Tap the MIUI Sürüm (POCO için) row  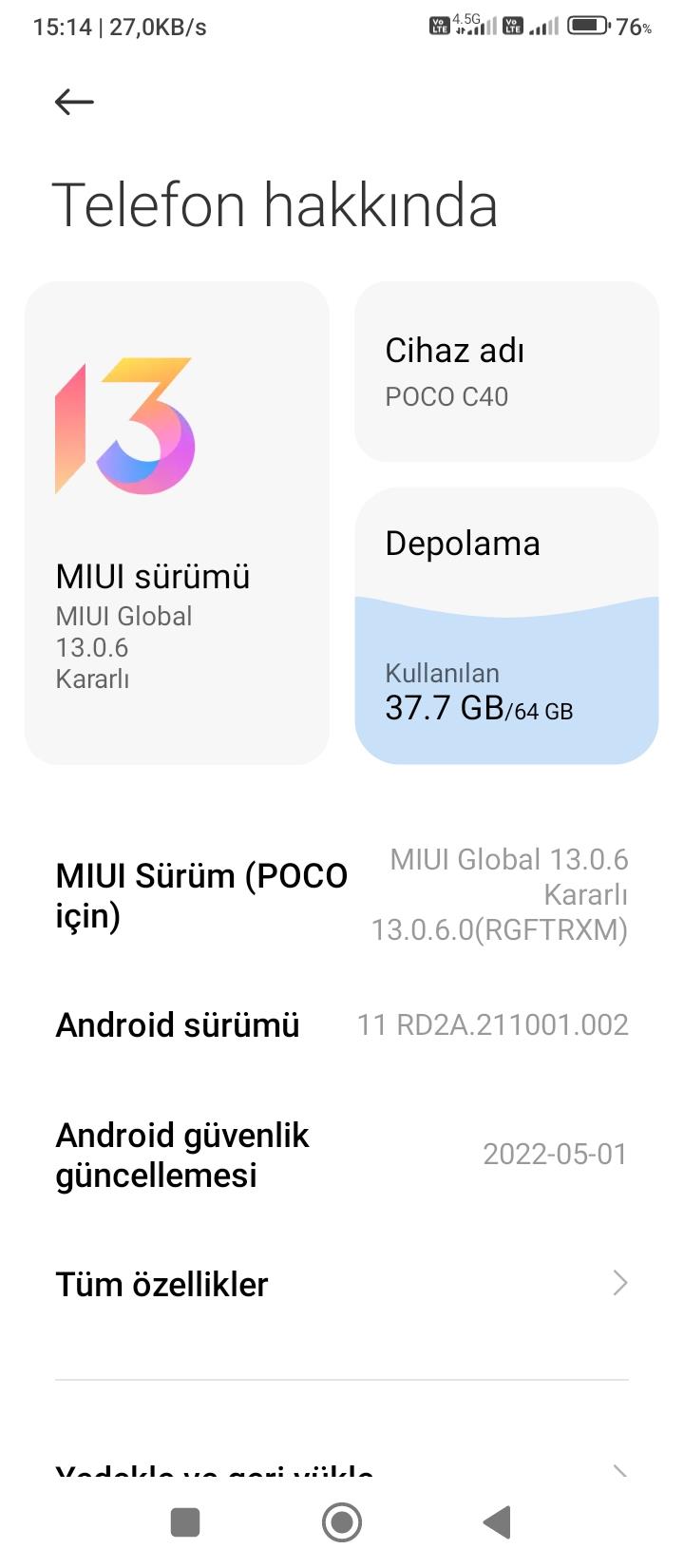342,895
